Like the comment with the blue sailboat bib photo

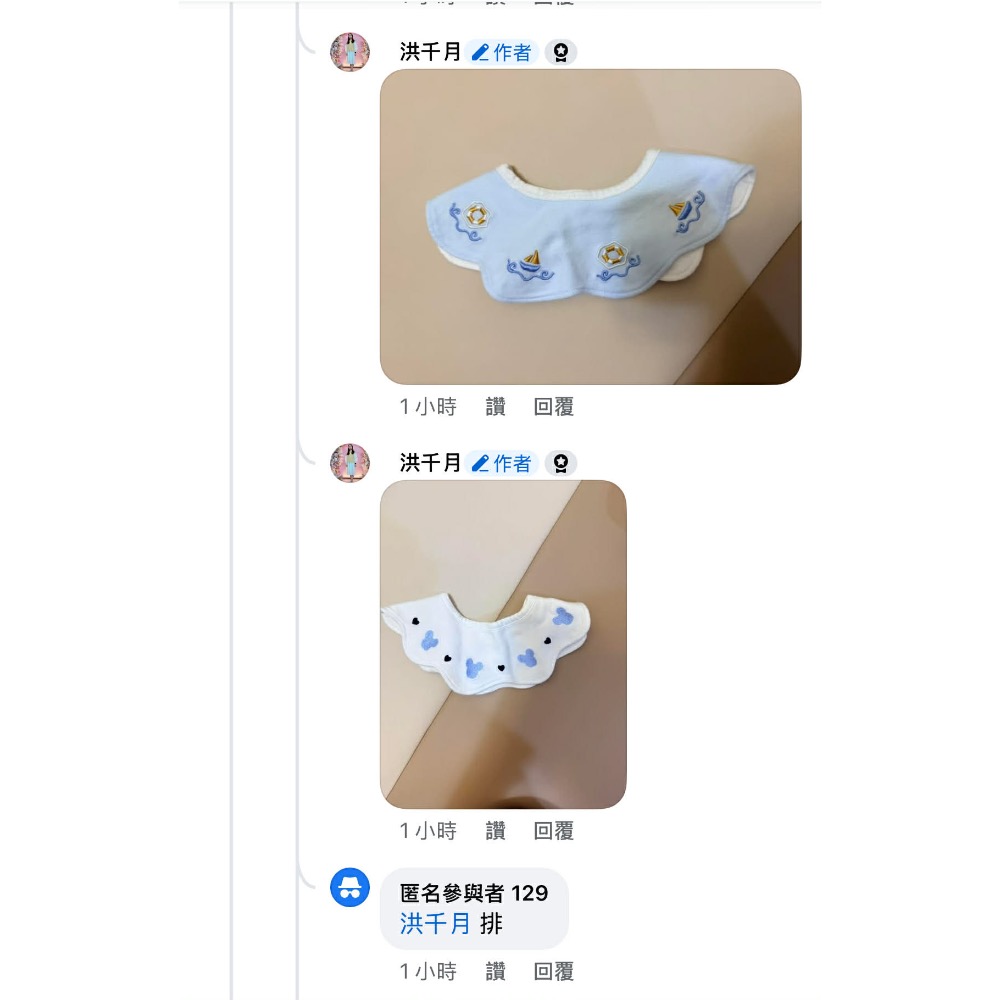pyautogui.click(x=495, y=407)
